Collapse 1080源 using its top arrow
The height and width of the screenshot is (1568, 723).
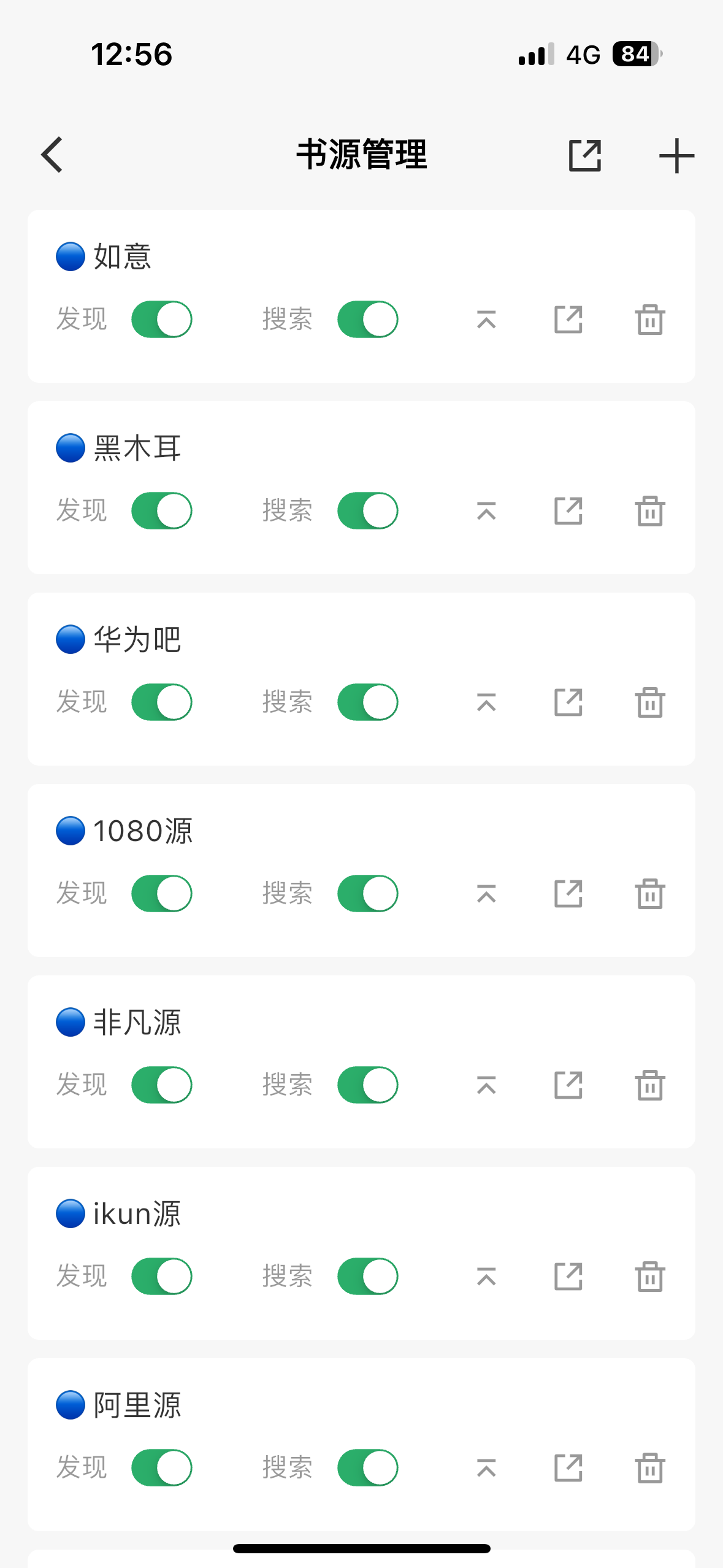click(485, 893)
